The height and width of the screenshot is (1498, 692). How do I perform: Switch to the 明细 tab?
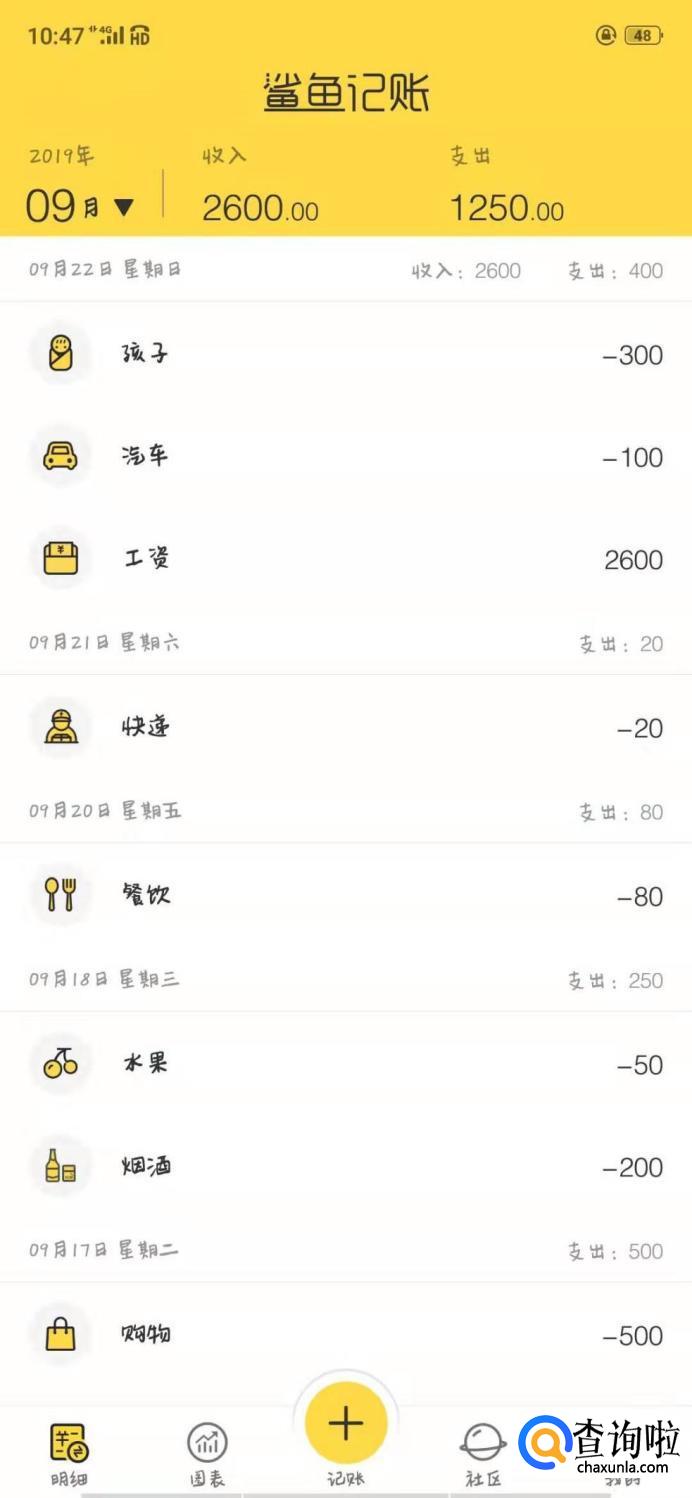click(68, 1452)
